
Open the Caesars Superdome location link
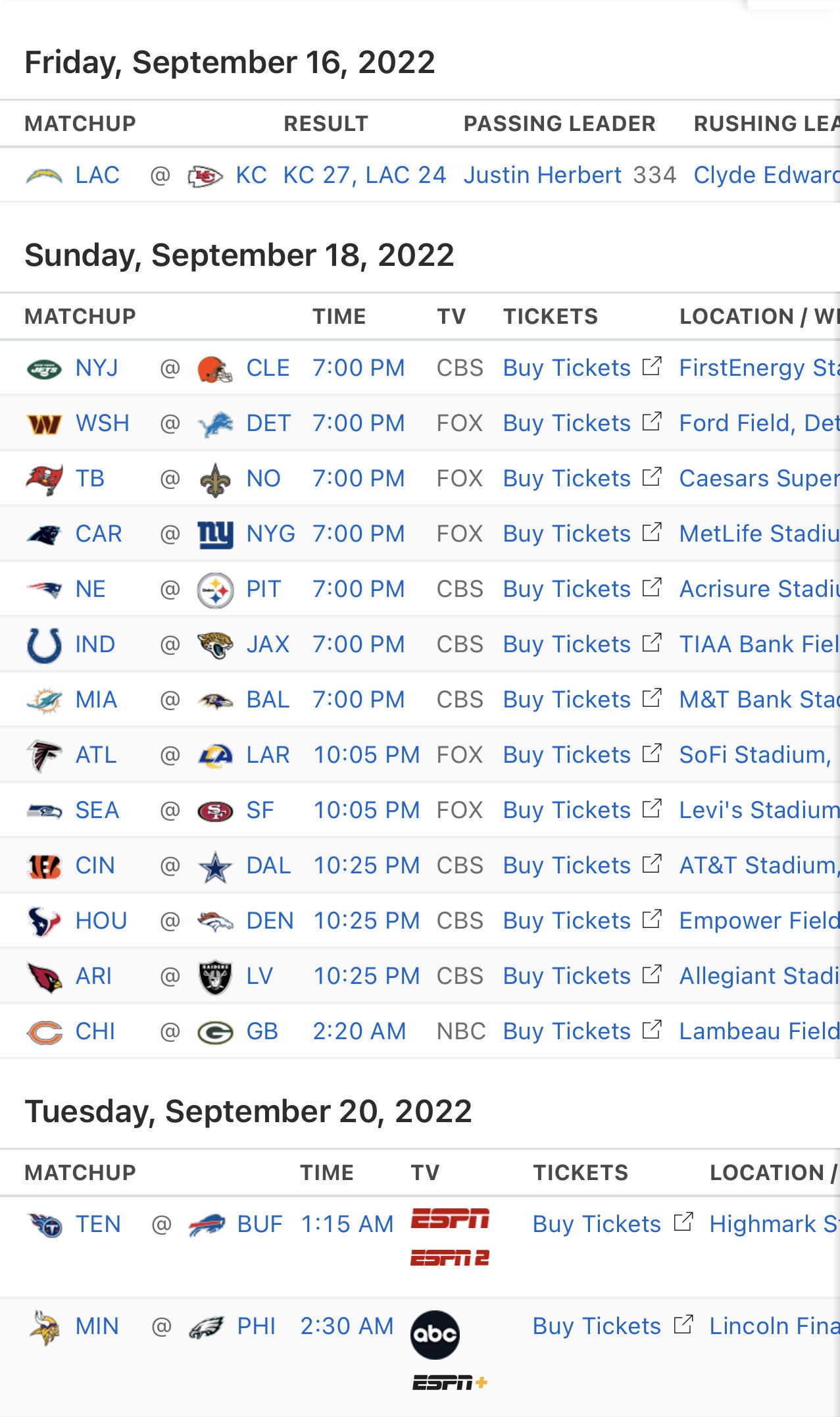pos(759,478)
